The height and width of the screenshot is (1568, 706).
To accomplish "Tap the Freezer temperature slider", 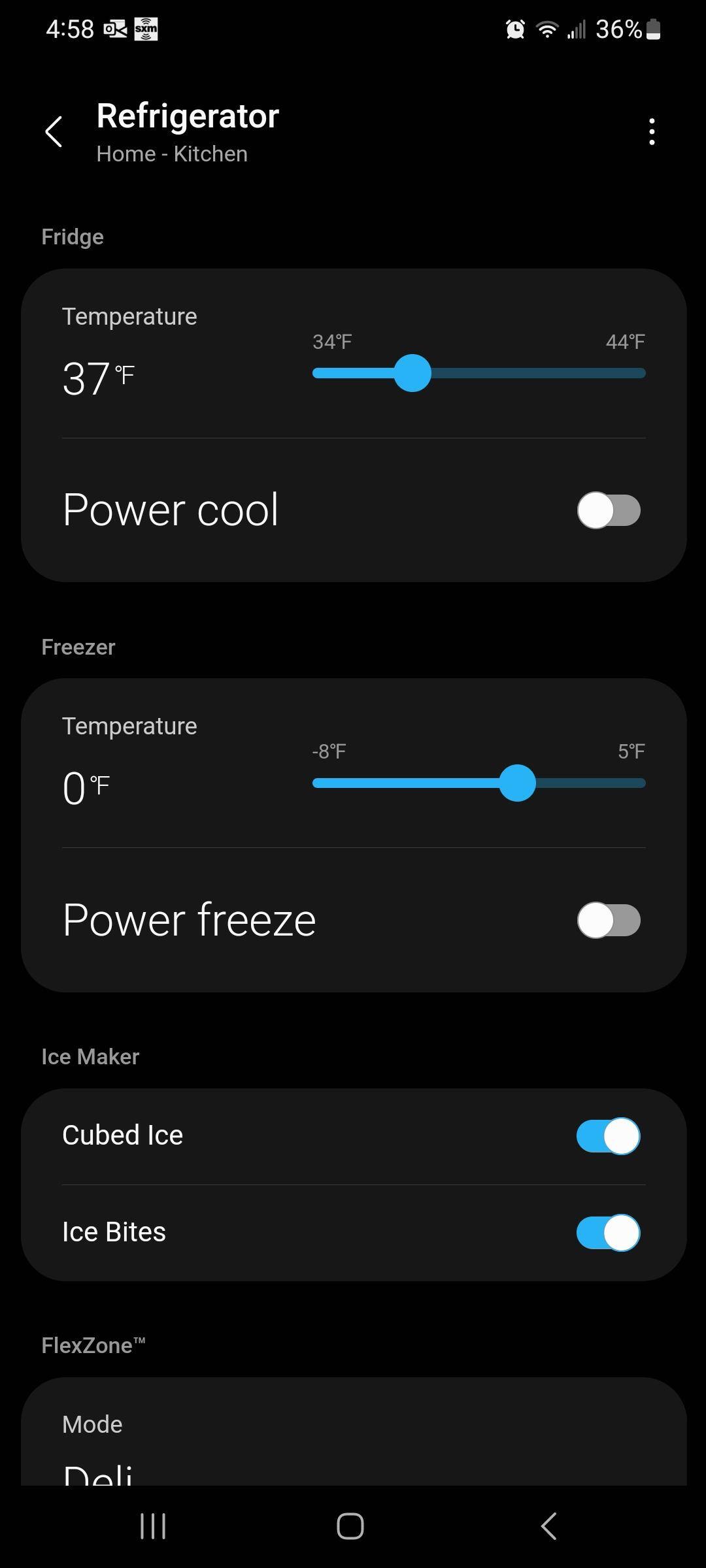I will click(x=517, y=783).
